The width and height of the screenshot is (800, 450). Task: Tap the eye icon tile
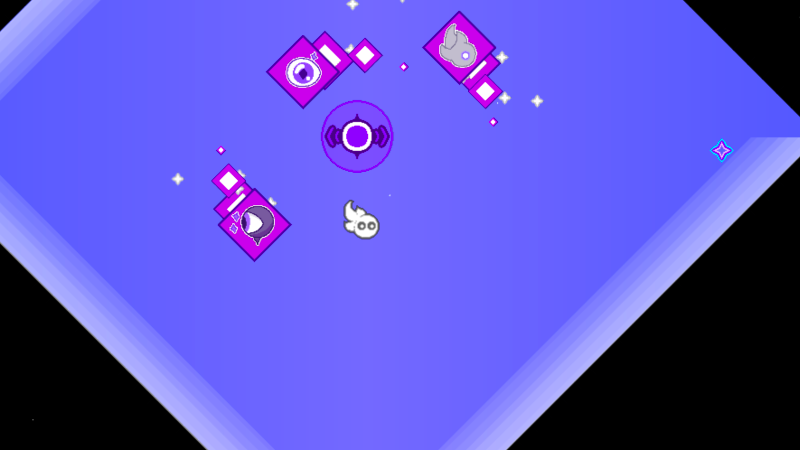point(302,71)
